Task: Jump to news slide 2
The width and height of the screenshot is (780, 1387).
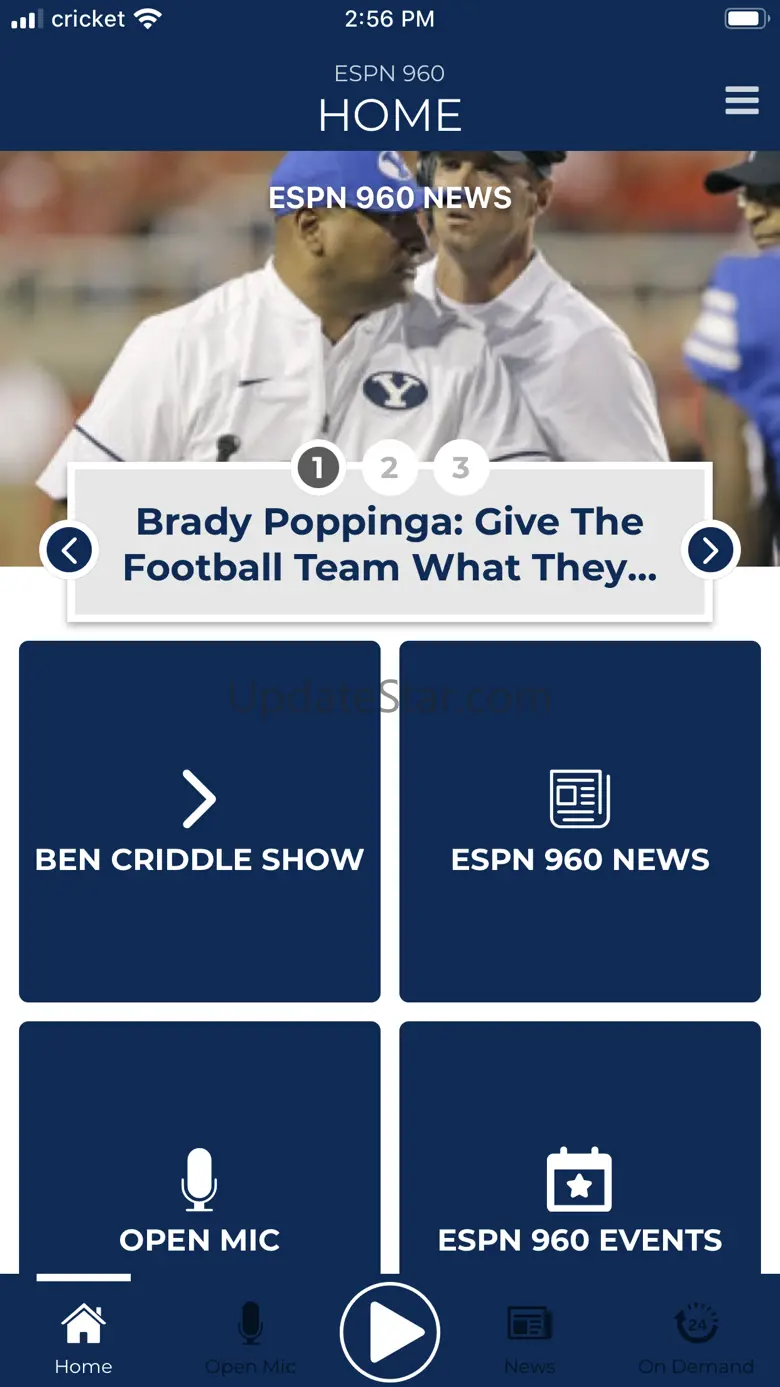Action: 389,467
